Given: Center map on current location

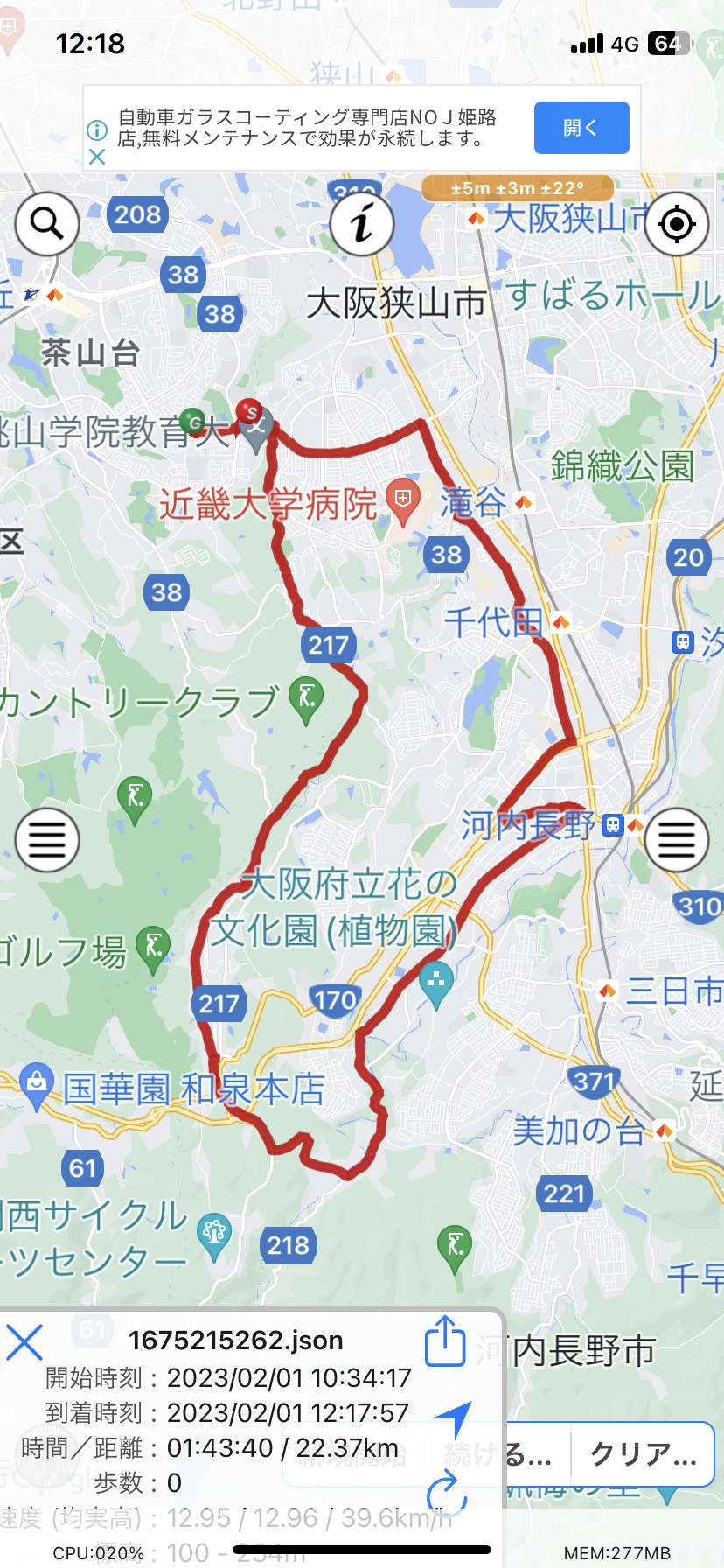Looking at the screenshot, I should click(677, 224).
